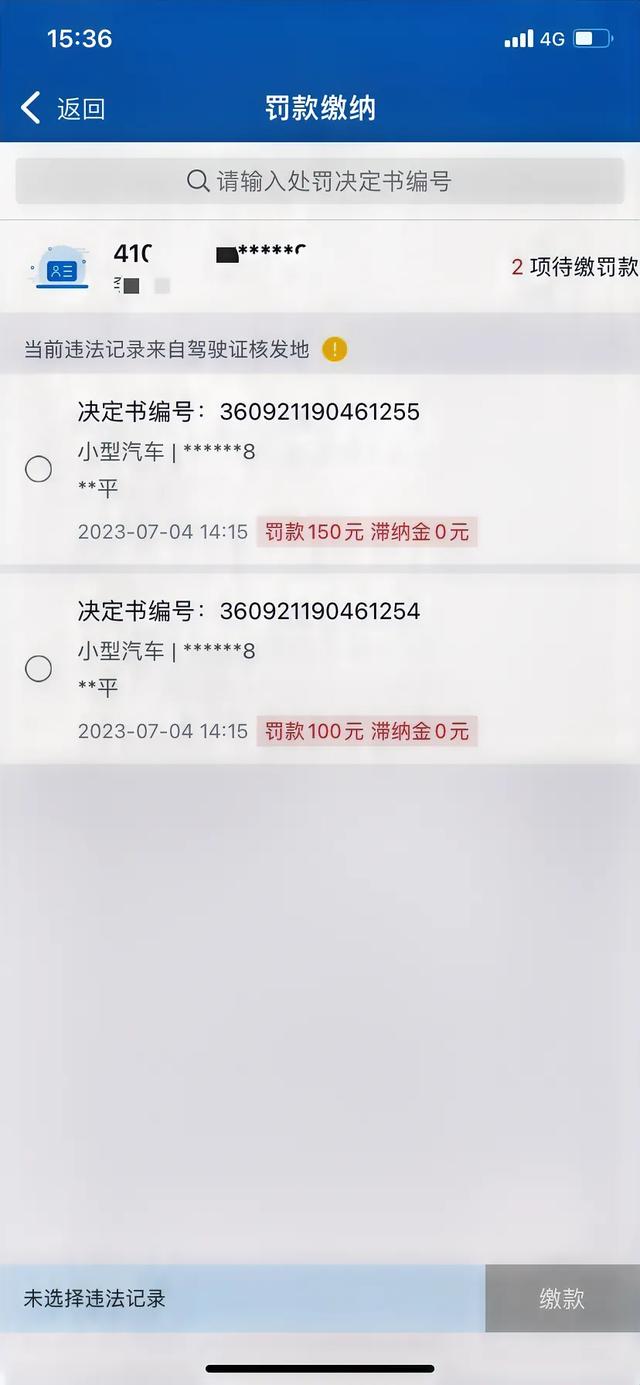Tap the 请输入处罚决定书编号 search field
640x1385 pixels.
pos(320,181)
